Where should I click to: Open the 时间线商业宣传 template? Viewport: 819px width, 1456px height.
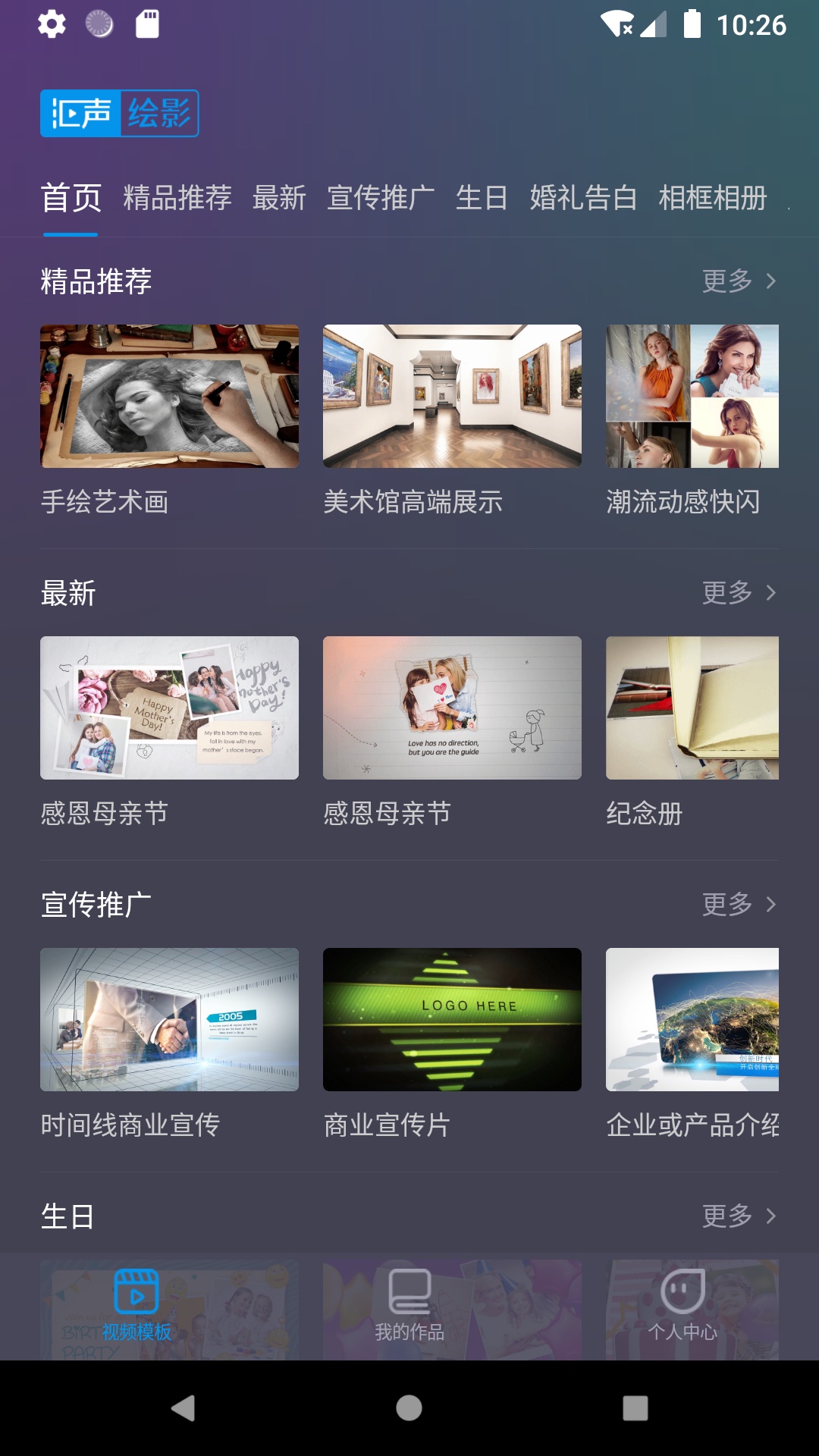169,1019
